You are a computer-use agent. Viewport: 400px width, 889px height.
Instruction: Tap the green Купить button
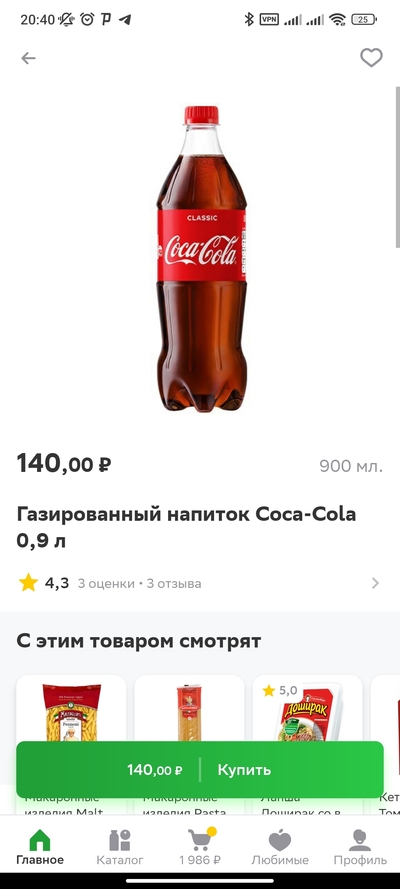click(199, 769)
